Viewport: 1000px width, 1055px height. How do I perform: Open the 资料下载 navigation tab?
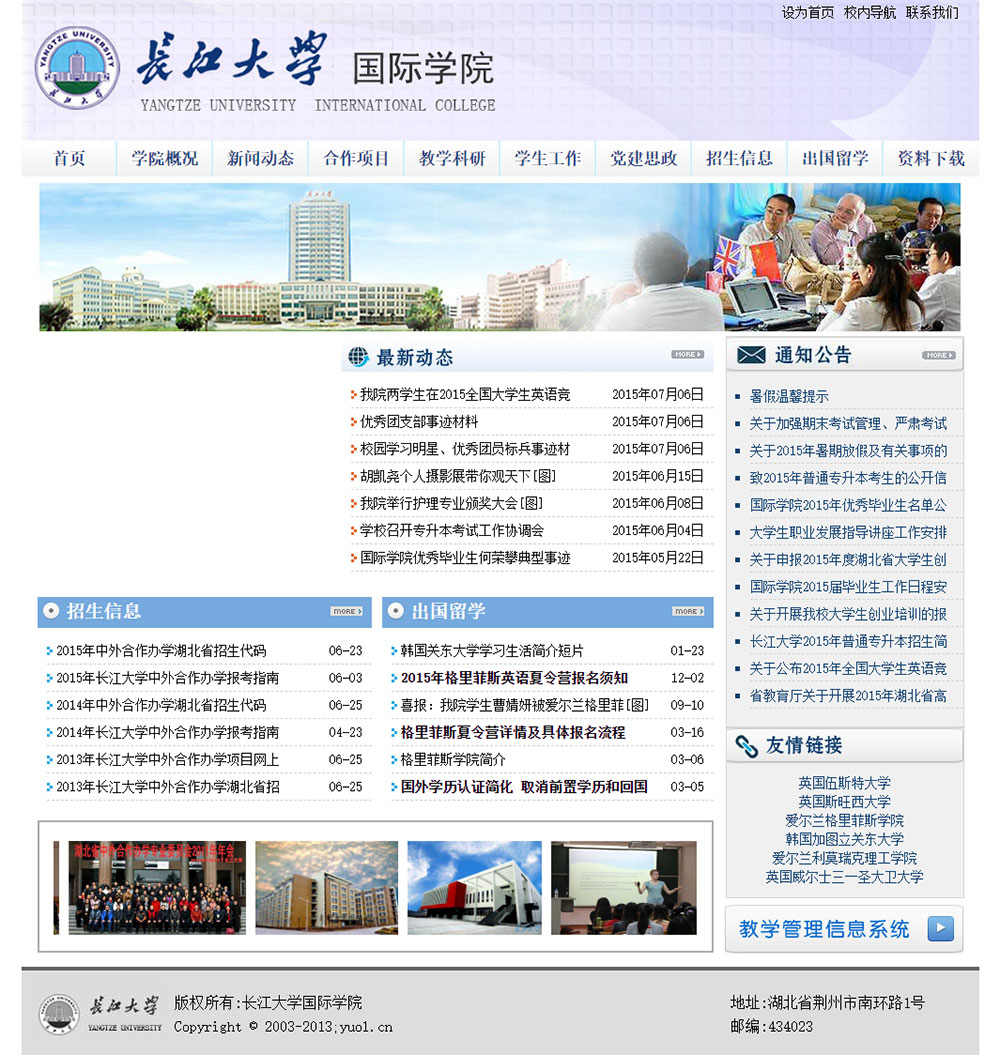tap(930, 158)
